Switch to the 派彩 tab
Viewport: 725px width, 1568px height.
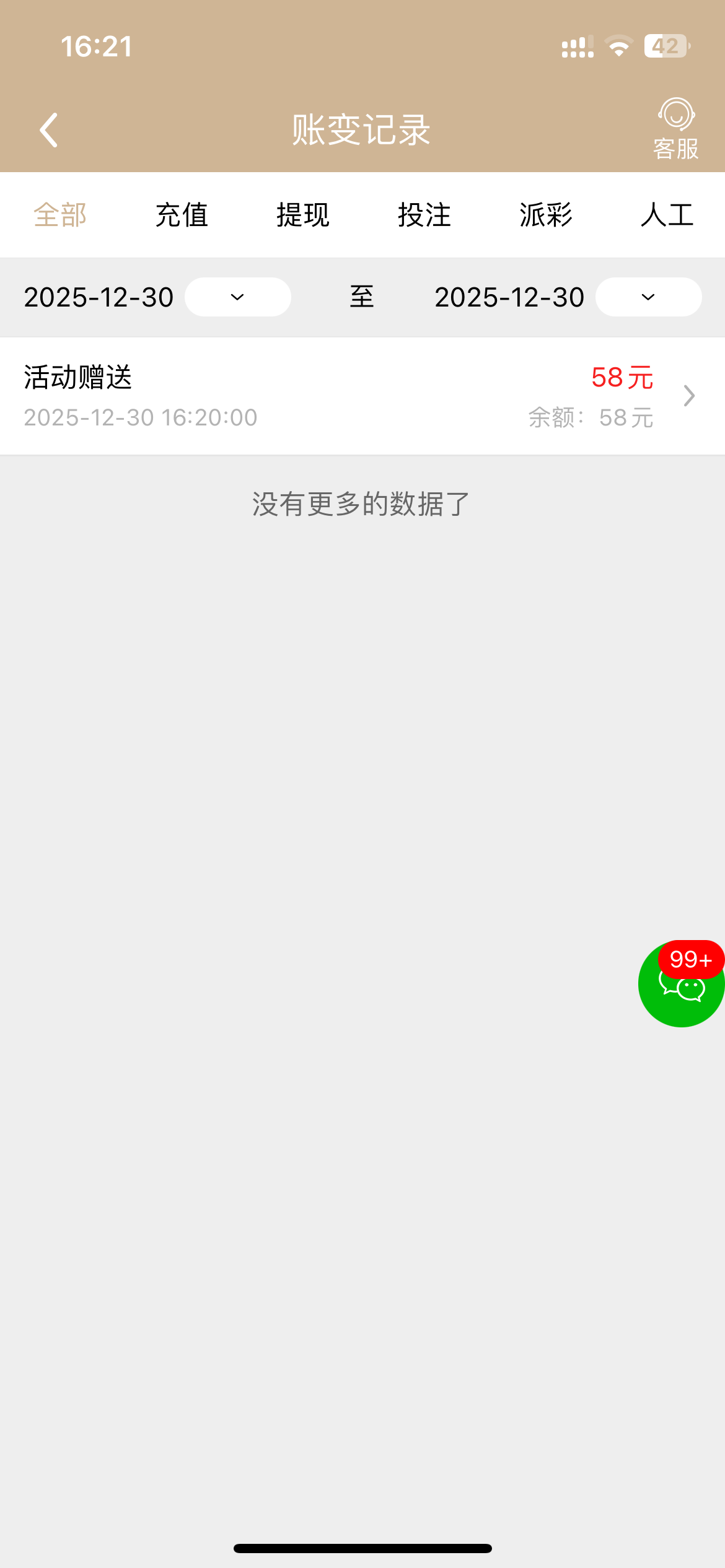tap(546, 215)
